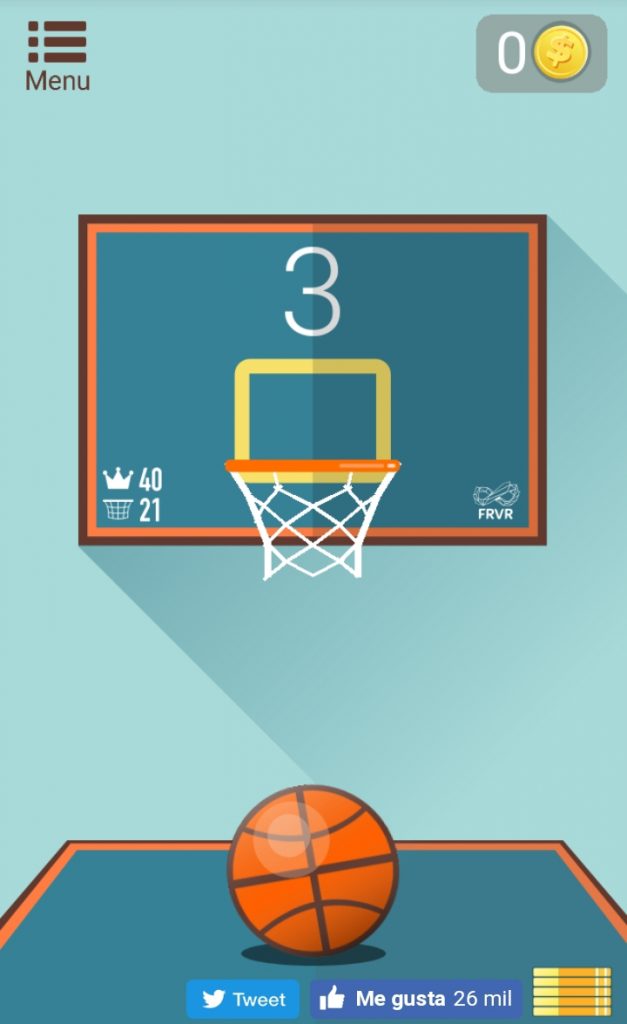Open the yellow stacked bars icon

point(572,991)
